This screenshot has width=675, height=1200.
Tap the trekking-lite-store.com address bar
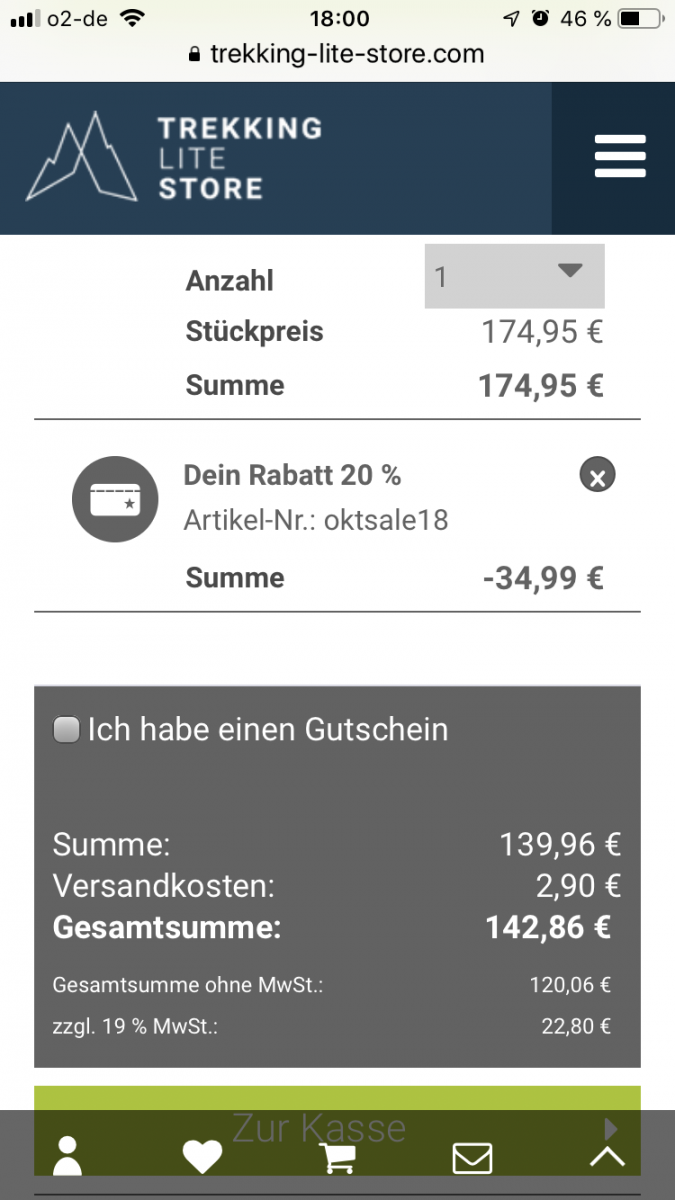pyautogui.click(x=337, y=54)
